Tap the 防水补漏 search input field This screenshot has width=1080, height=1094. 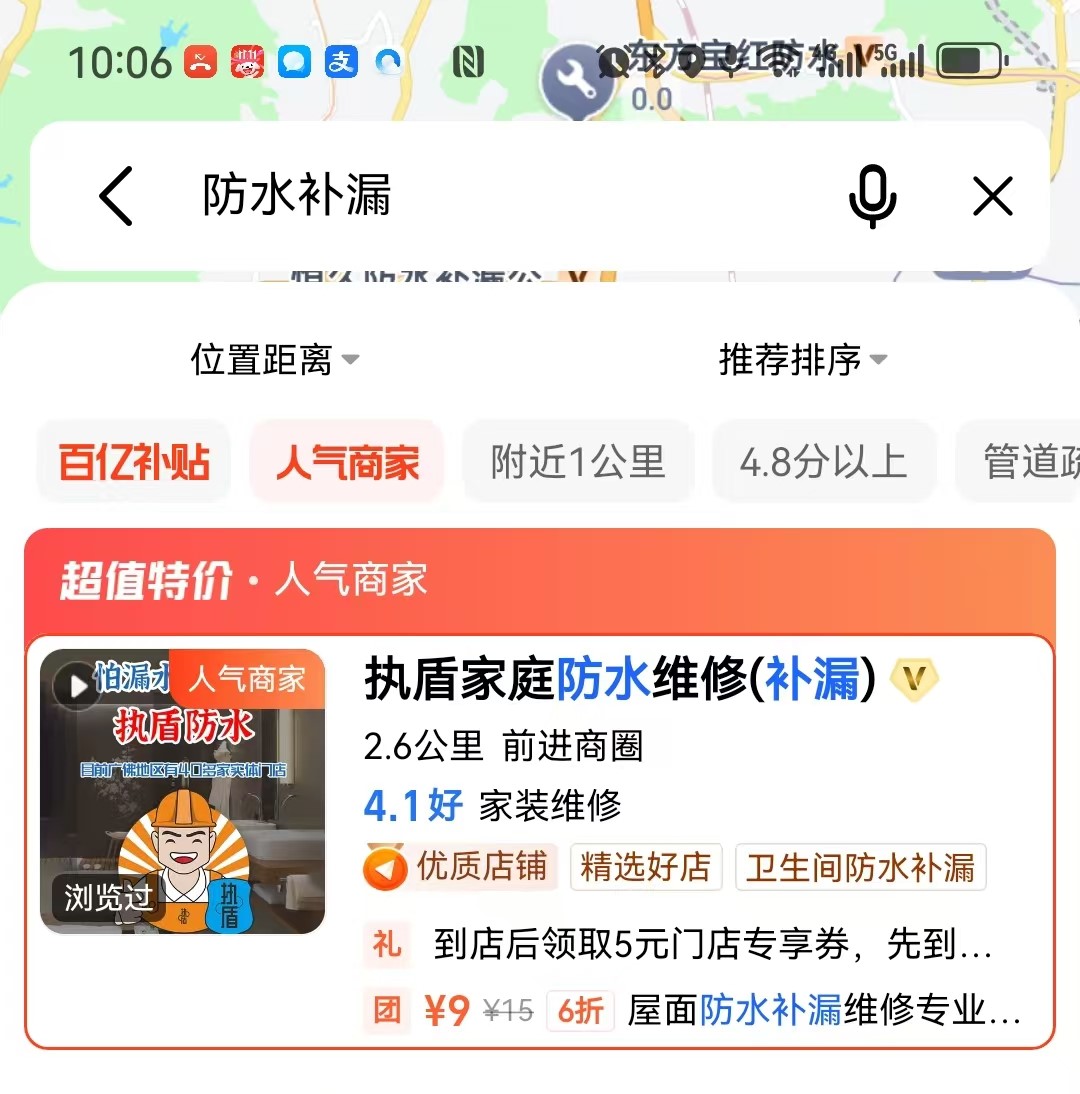tap(300, 197)
